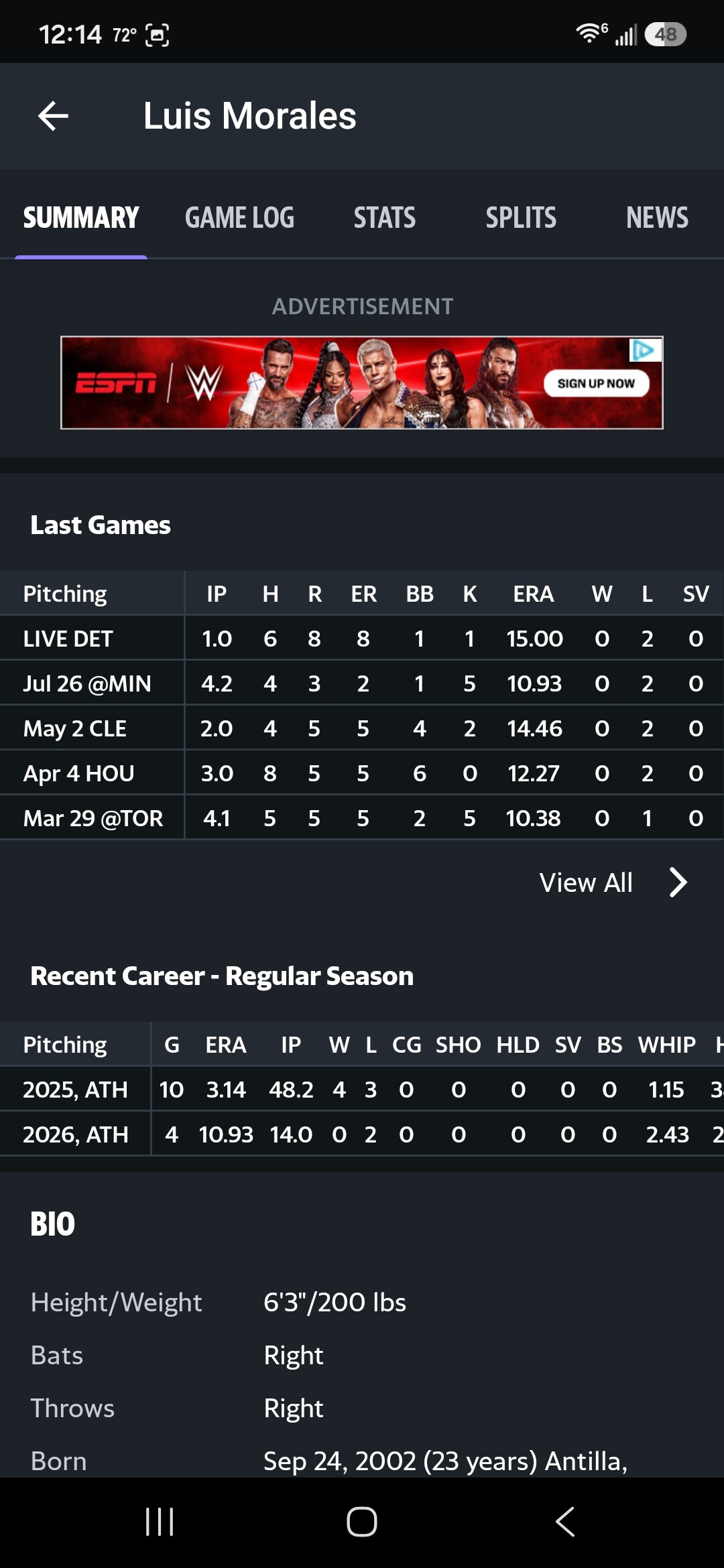Viewport: 724px width, 1568px height.
Task: Select the Splits tab
Action: 521,218
